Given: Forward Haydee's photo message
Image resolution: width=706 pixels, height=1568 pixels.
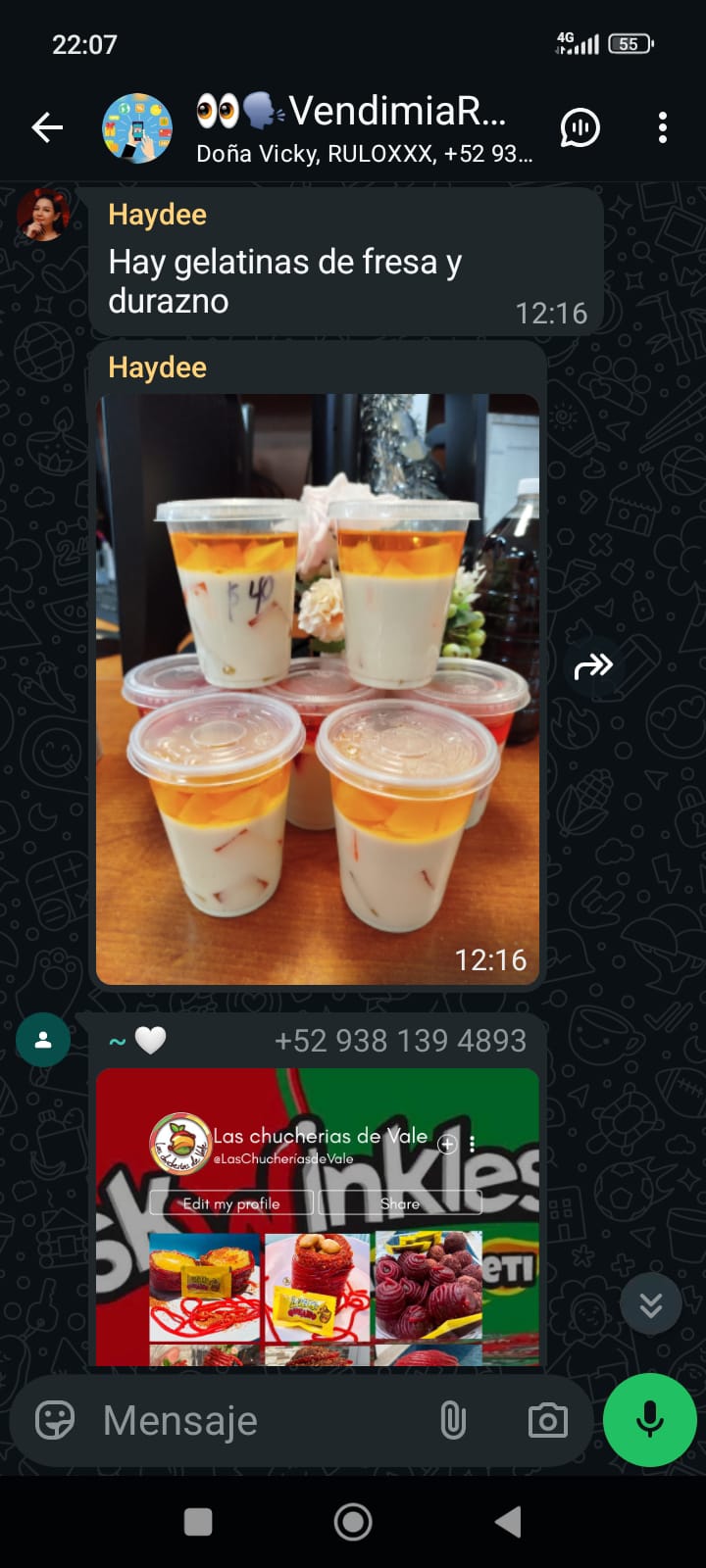Looking at the screenshot, I should tap(593, 667).
